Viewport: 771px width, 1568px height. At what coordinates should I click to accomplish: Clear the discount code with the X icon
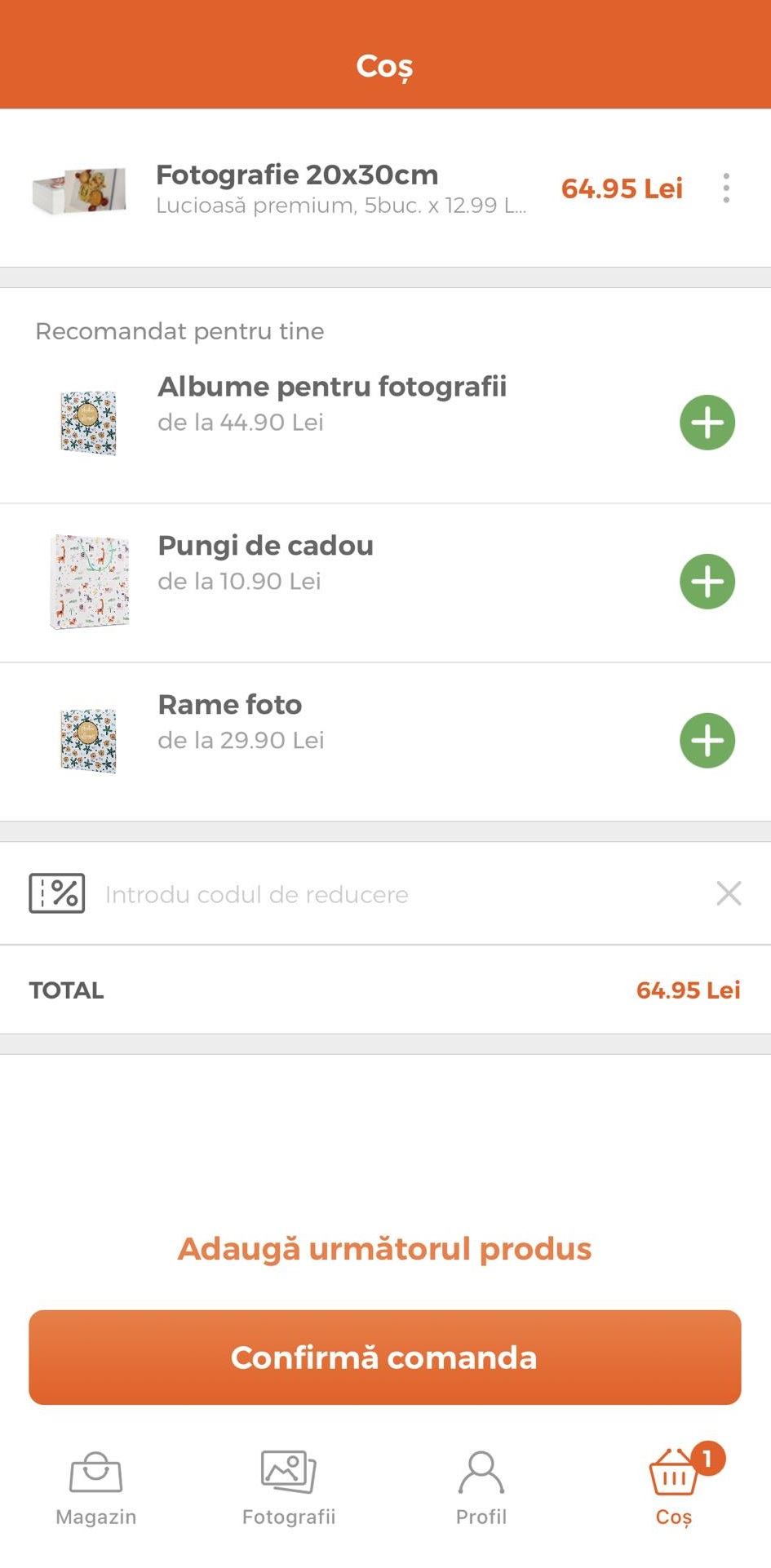[729, 893]
